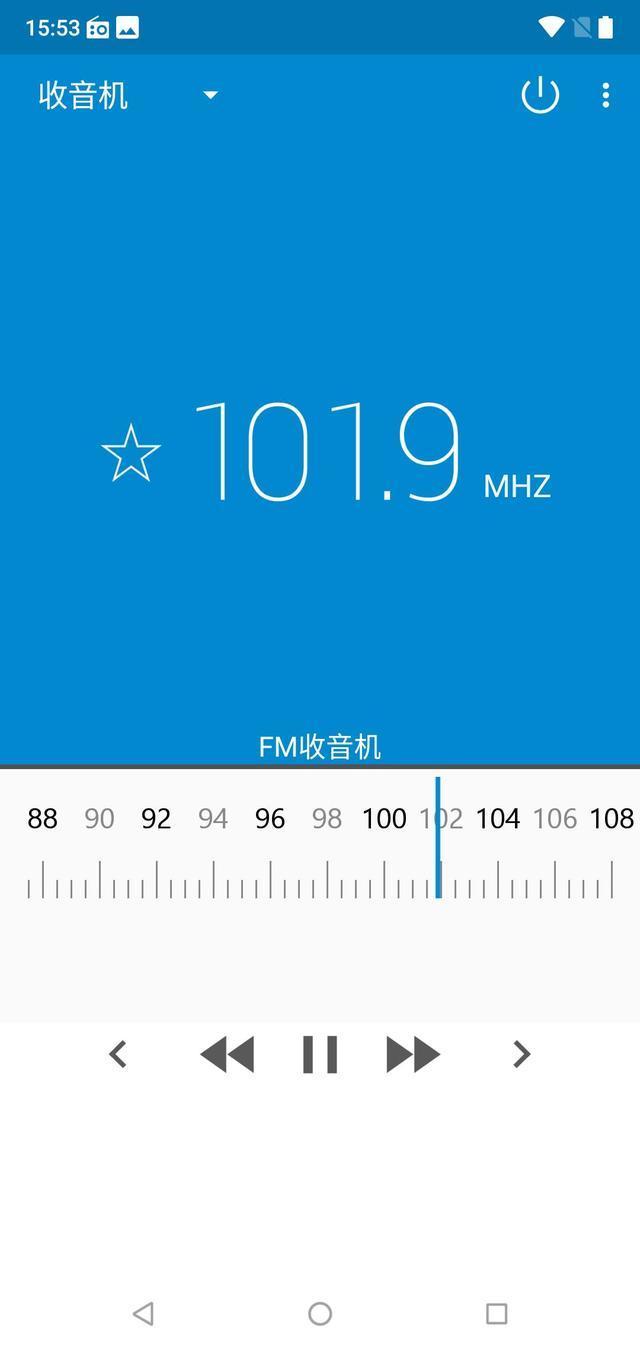Turn off the radio with power icon

click(x=540, y=95)
